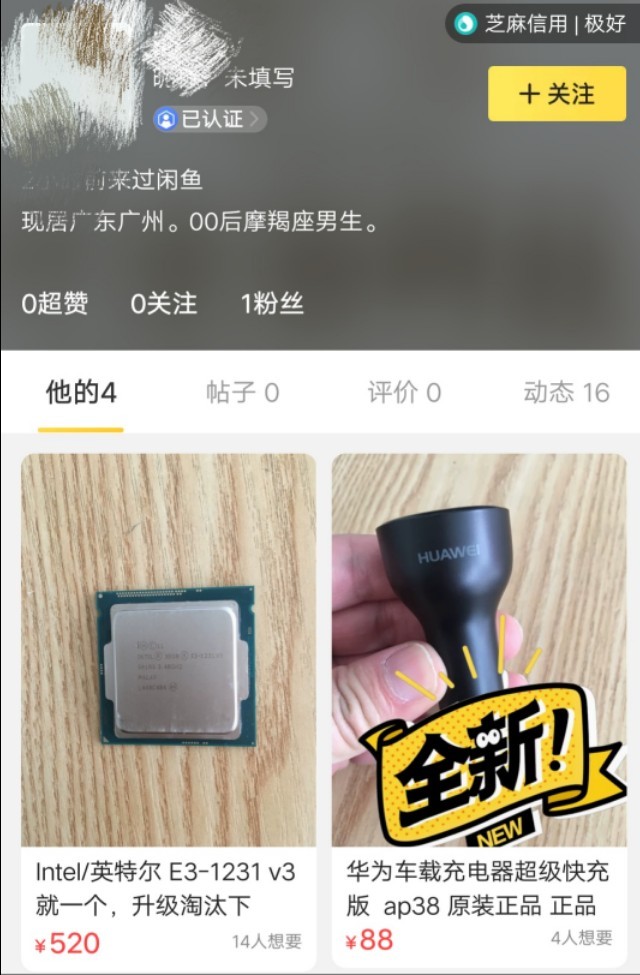640x975 pixels.
Task: Switch to the 帖子 tab
Action: tap(242, 393)
